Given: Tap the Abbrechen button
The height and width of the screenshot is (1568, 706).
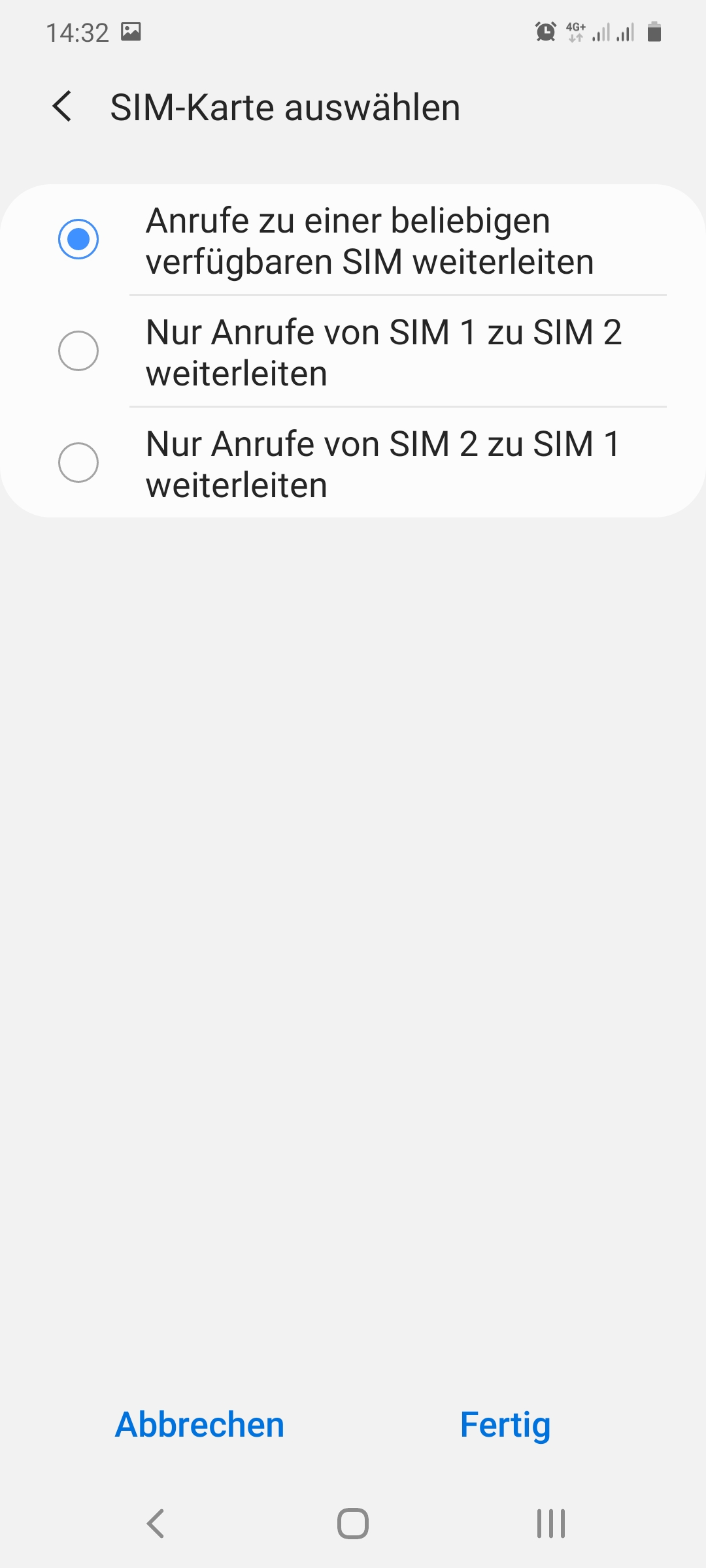Looking at the screenshot, I should click(x=199, y=1425).
